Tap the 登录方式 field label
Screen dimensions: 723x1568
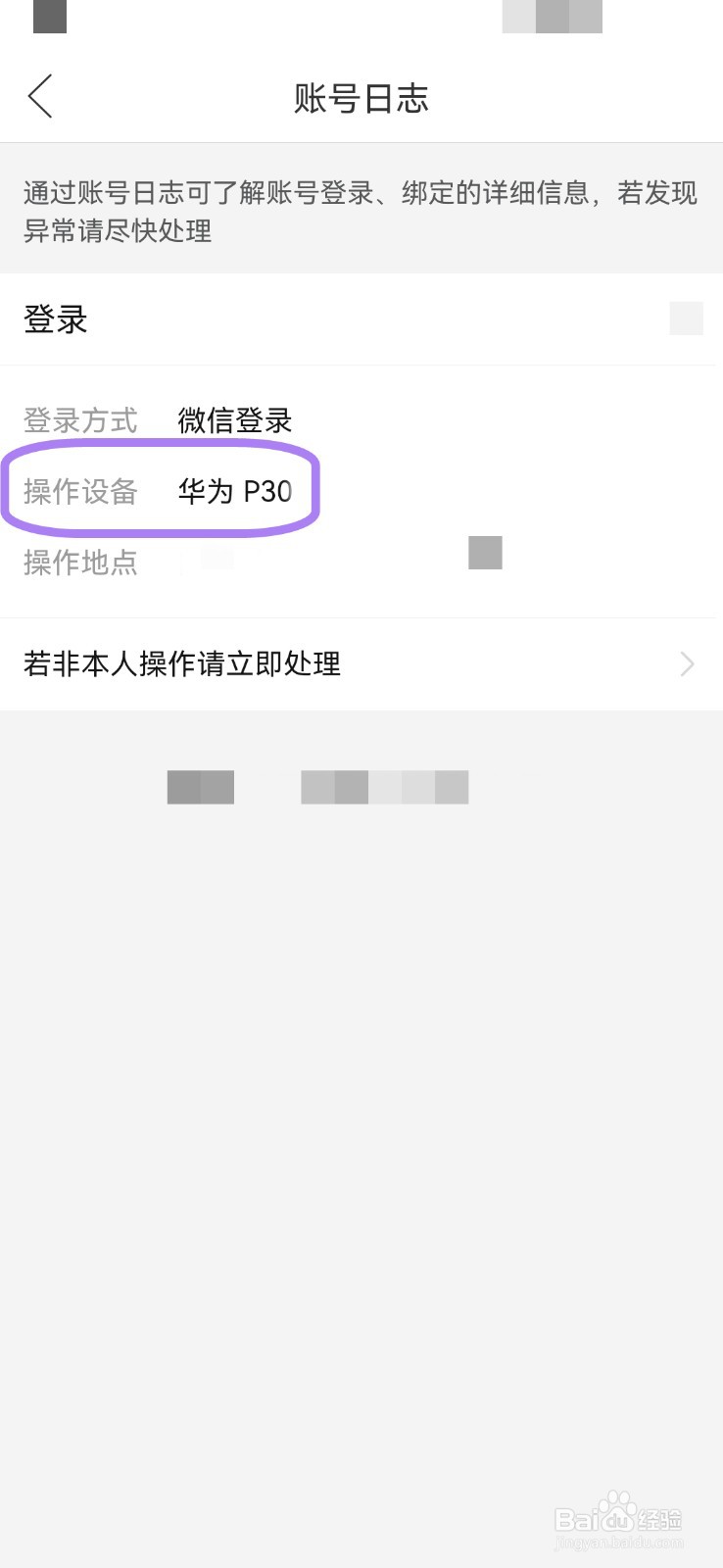pos(79,420)
